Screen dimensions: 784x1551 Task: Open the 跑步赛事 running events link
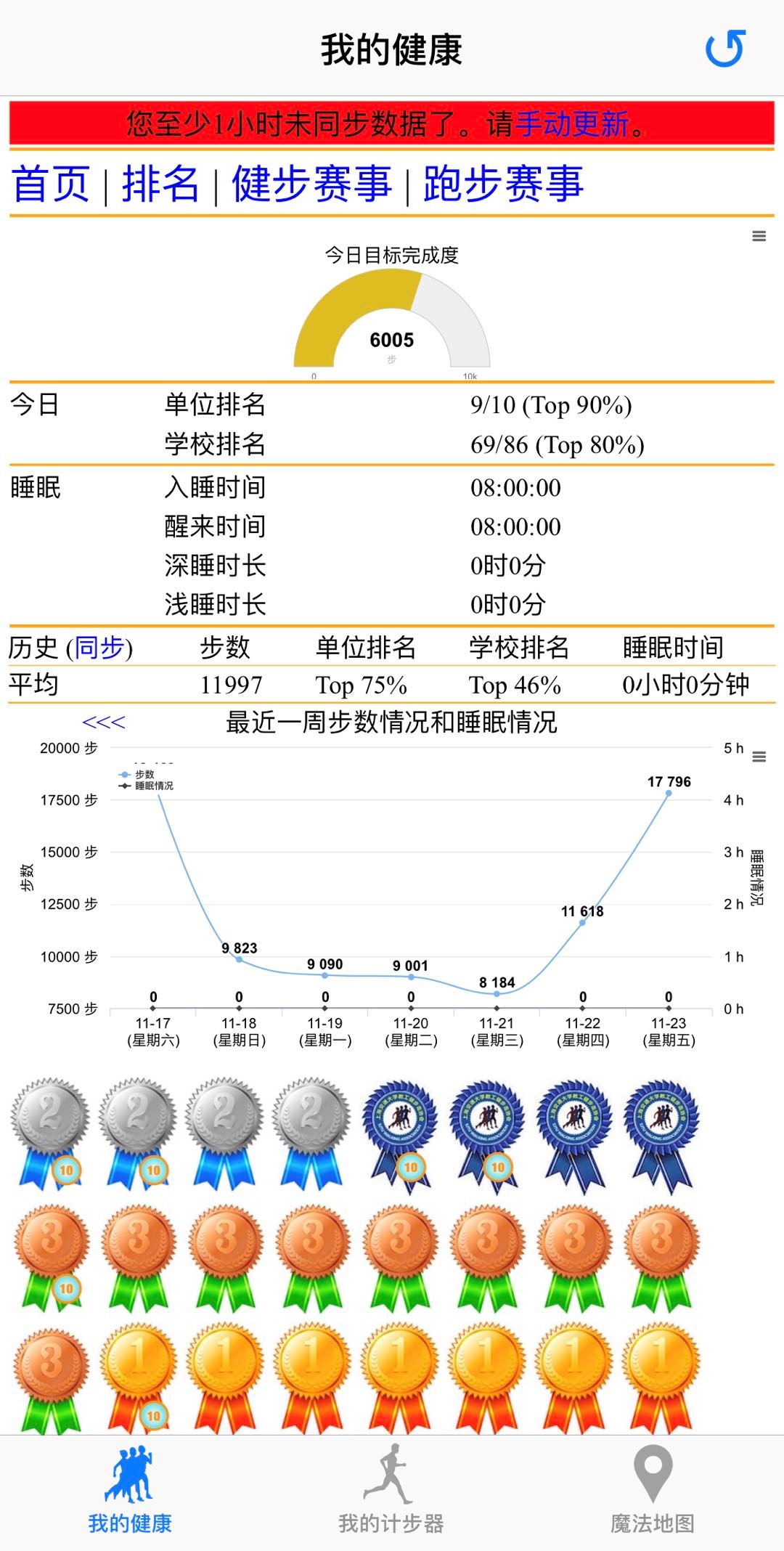[x=503, y=184]
